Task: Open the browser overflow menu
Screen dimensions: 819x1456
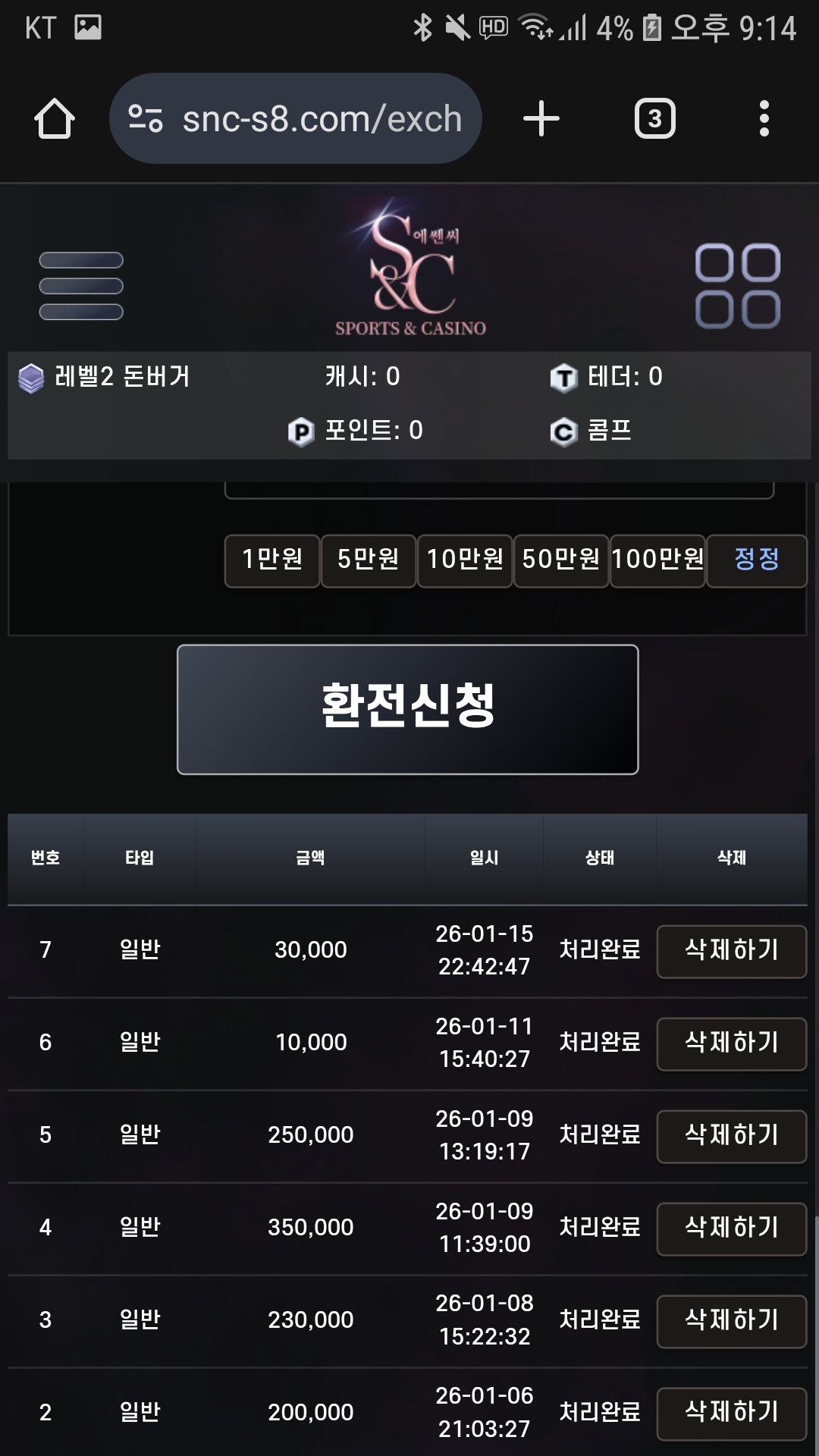Action: (x=764, y=119)
